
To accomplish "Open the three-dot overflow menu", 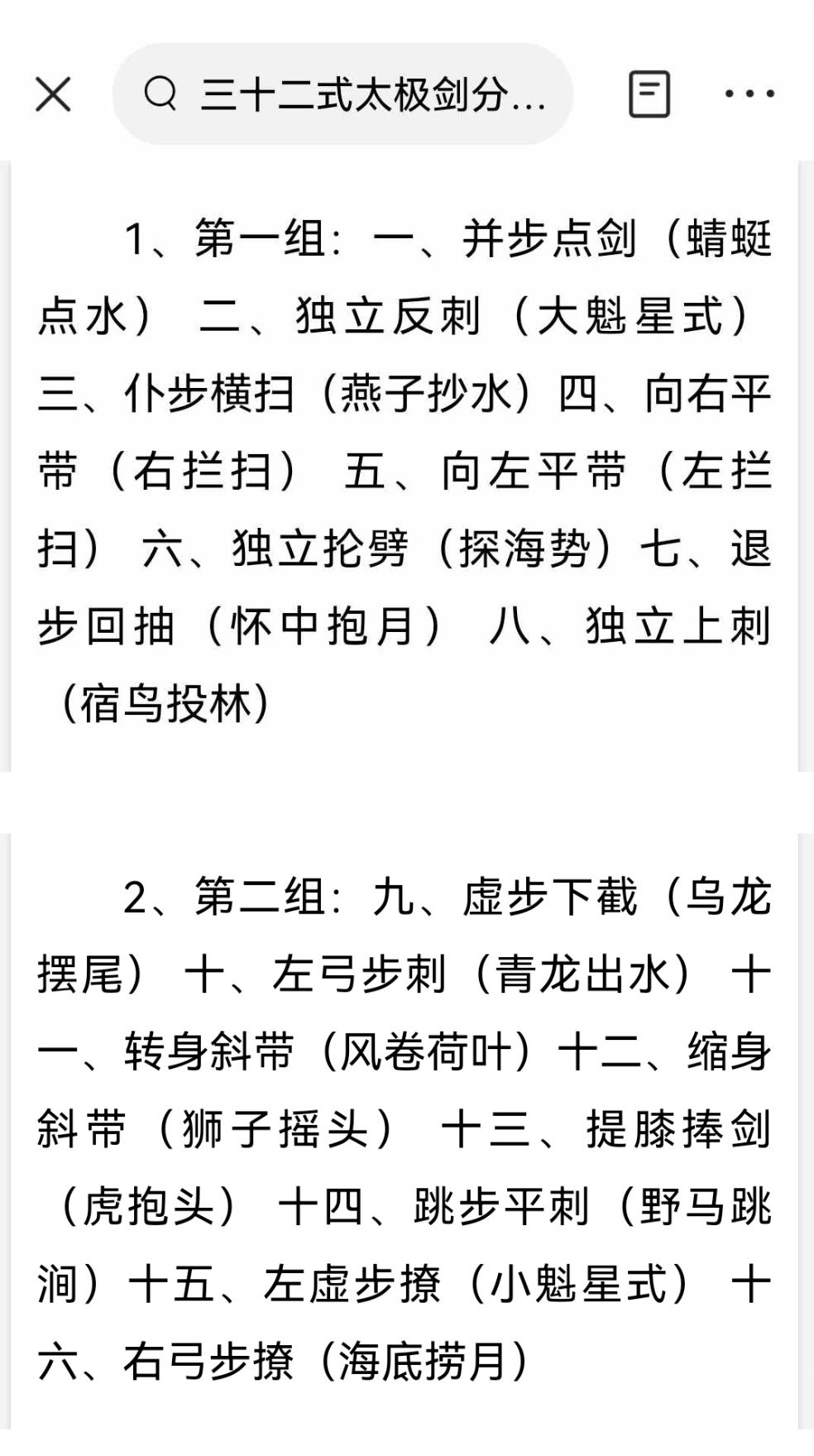I will pos(749,93).
